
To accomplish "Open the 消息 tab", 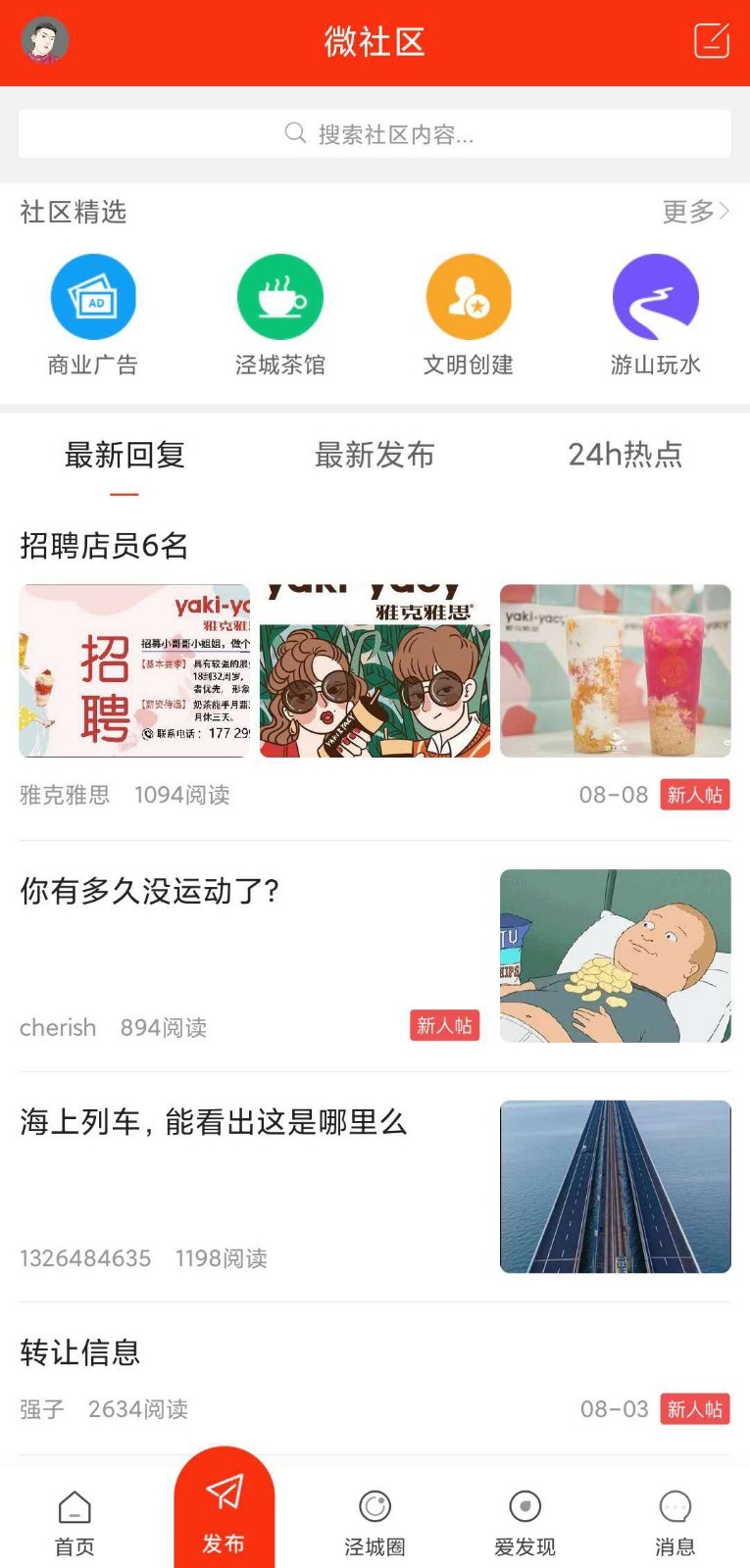I will click(675, 1523).
